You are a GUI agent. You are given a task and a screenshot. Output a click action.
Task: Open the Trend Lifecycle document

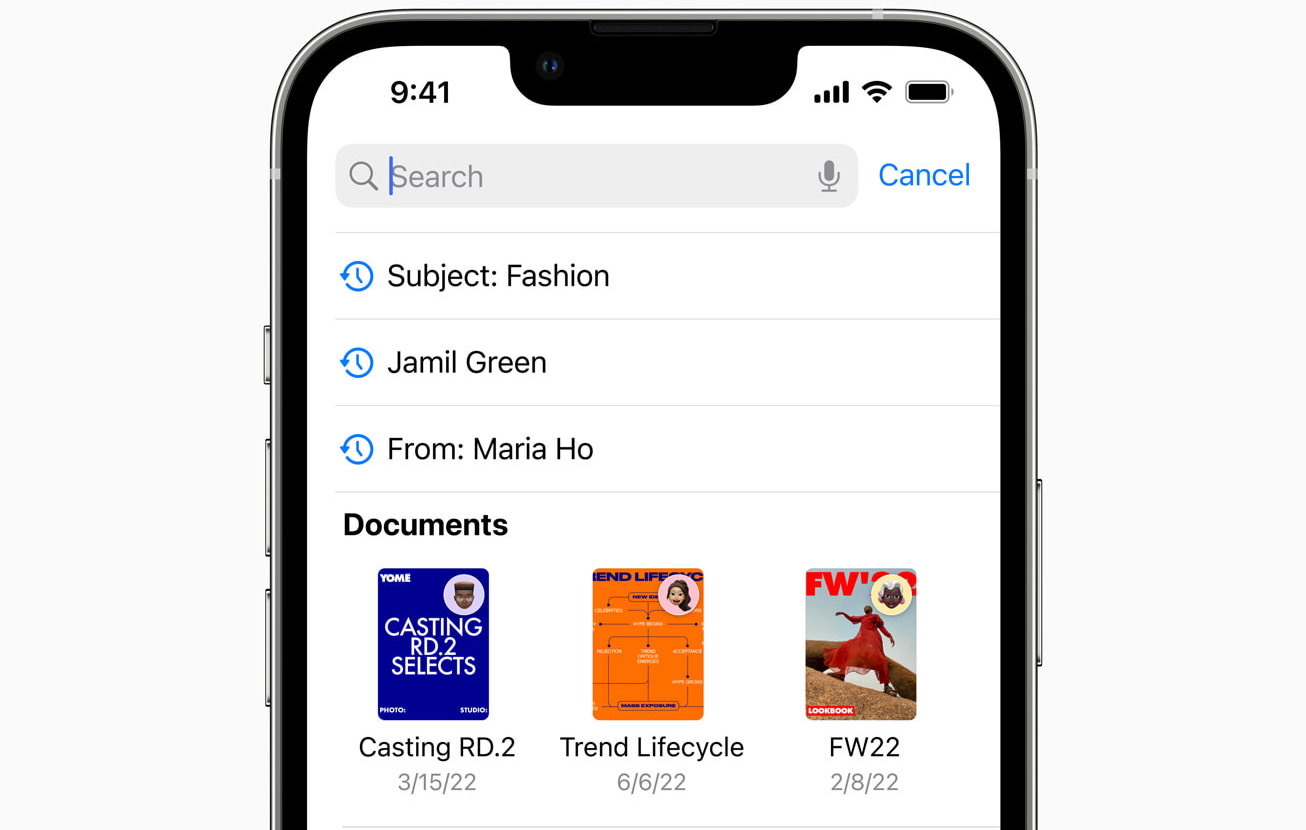pyautogui.click(x=648, y=645)
